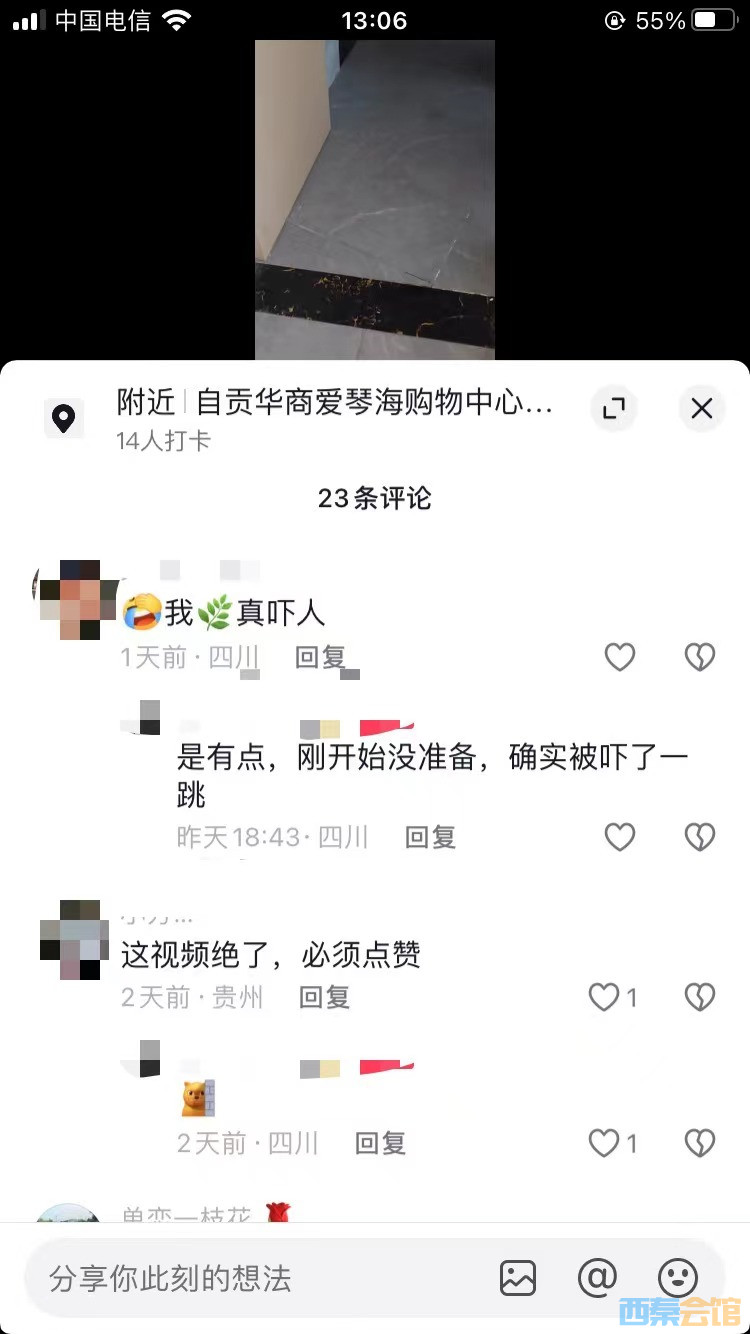Viewport: 750px width, 1334px height.
Task: Reply to the comment 这视频绝了，必须点赞
Action: click(x=324, y=997)
